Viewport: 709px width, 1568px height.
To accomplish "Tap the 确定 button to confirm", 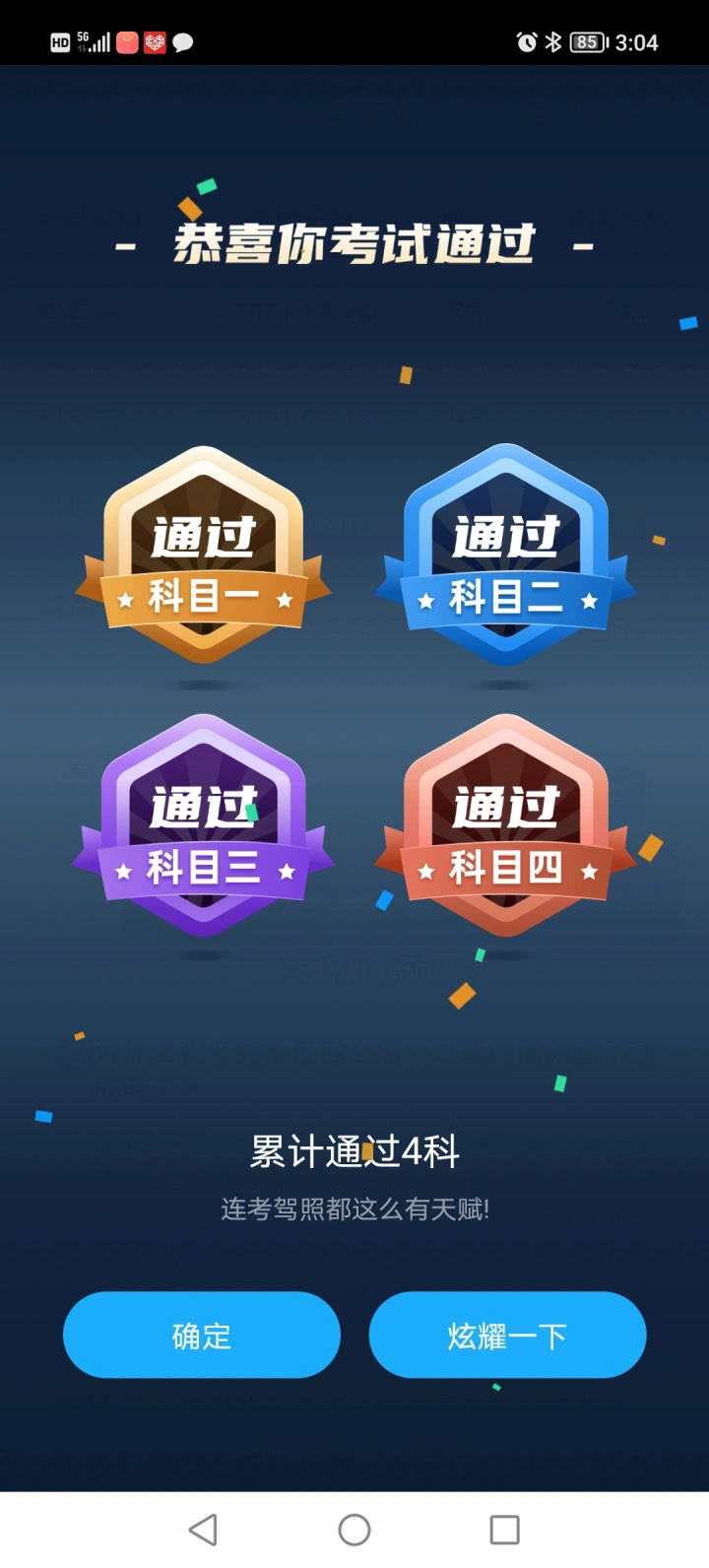I will point(202,1335).
